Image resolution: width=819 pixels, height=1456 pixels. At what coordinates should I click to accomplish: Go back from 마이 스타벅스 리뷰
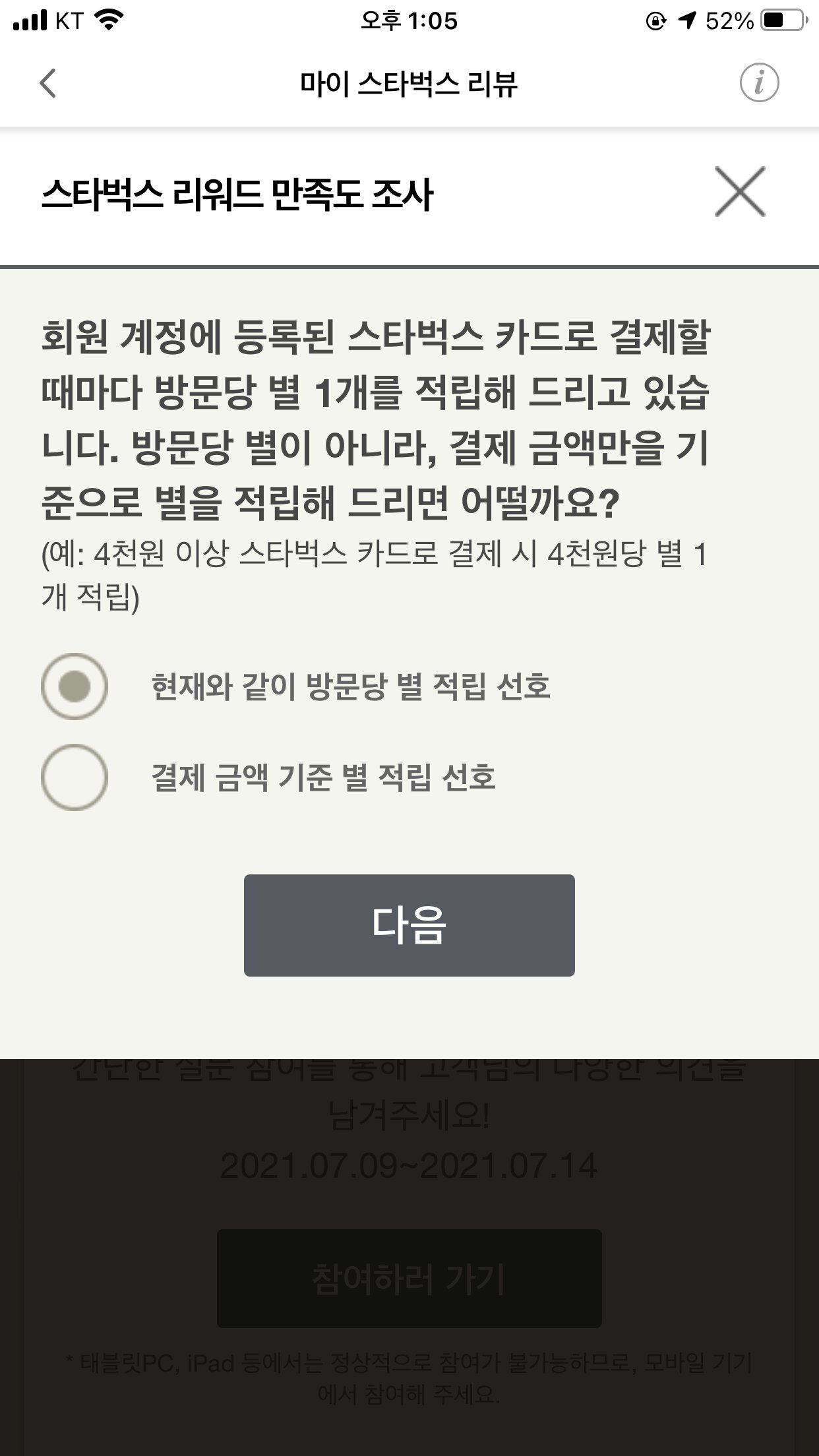(47, 84)
